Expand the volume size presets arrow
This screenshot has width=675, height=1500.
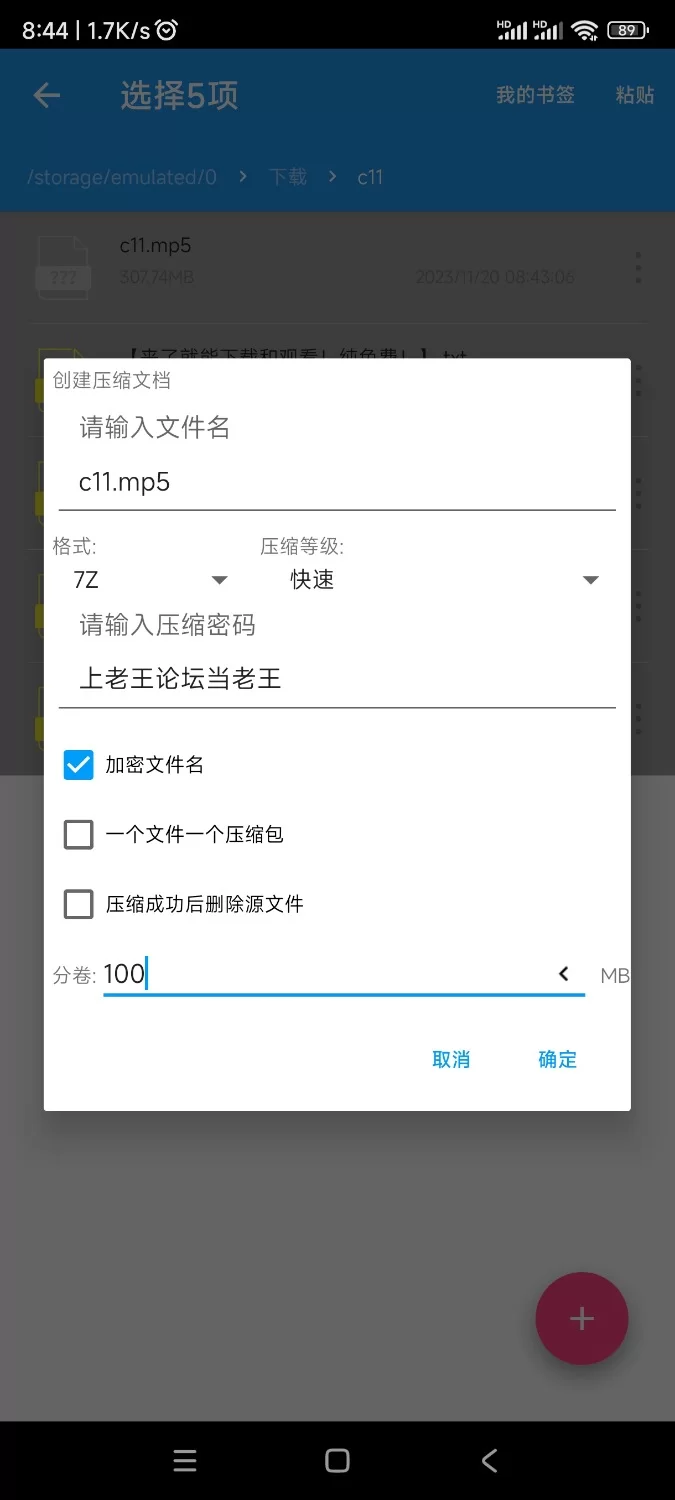564,974
